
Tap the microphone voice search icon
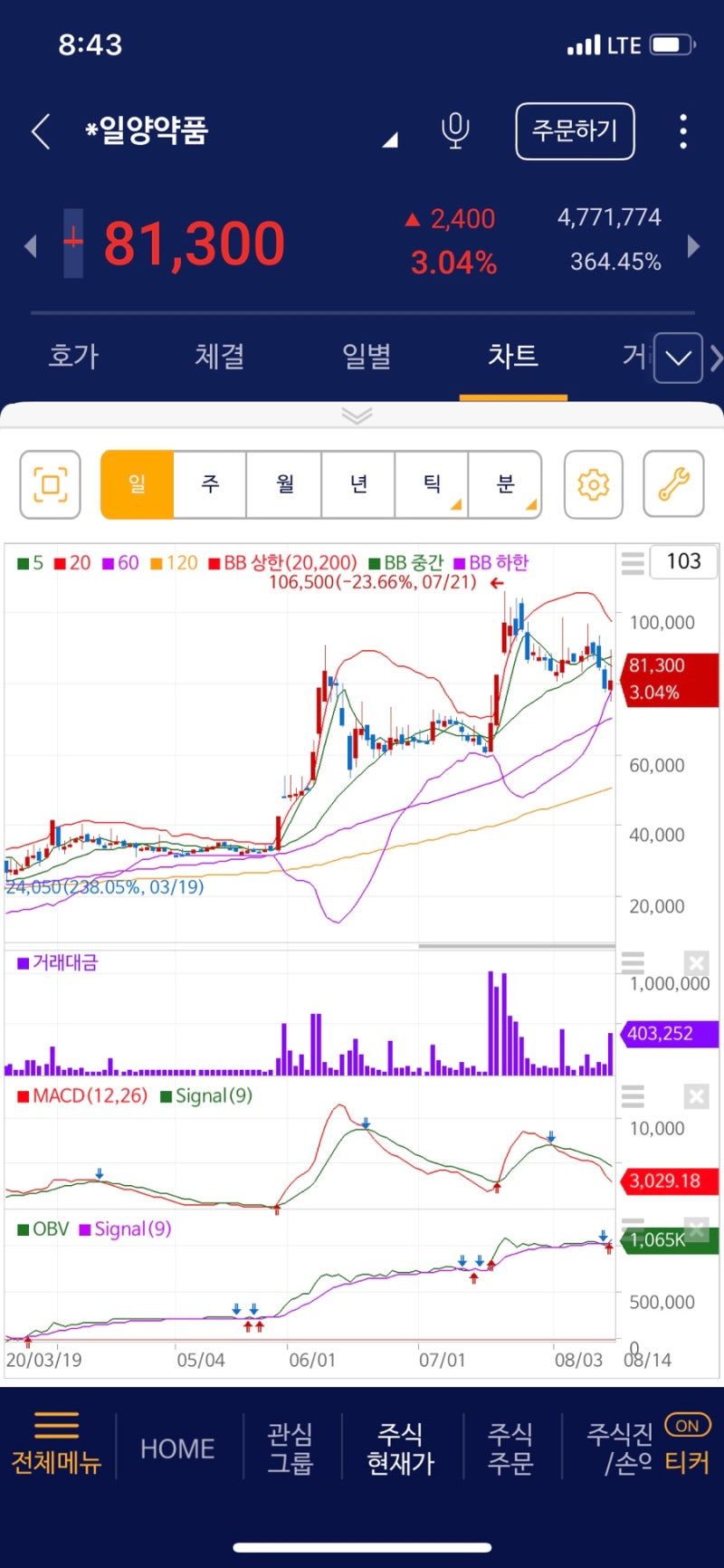pyautogui.click(x=455, y=131)
